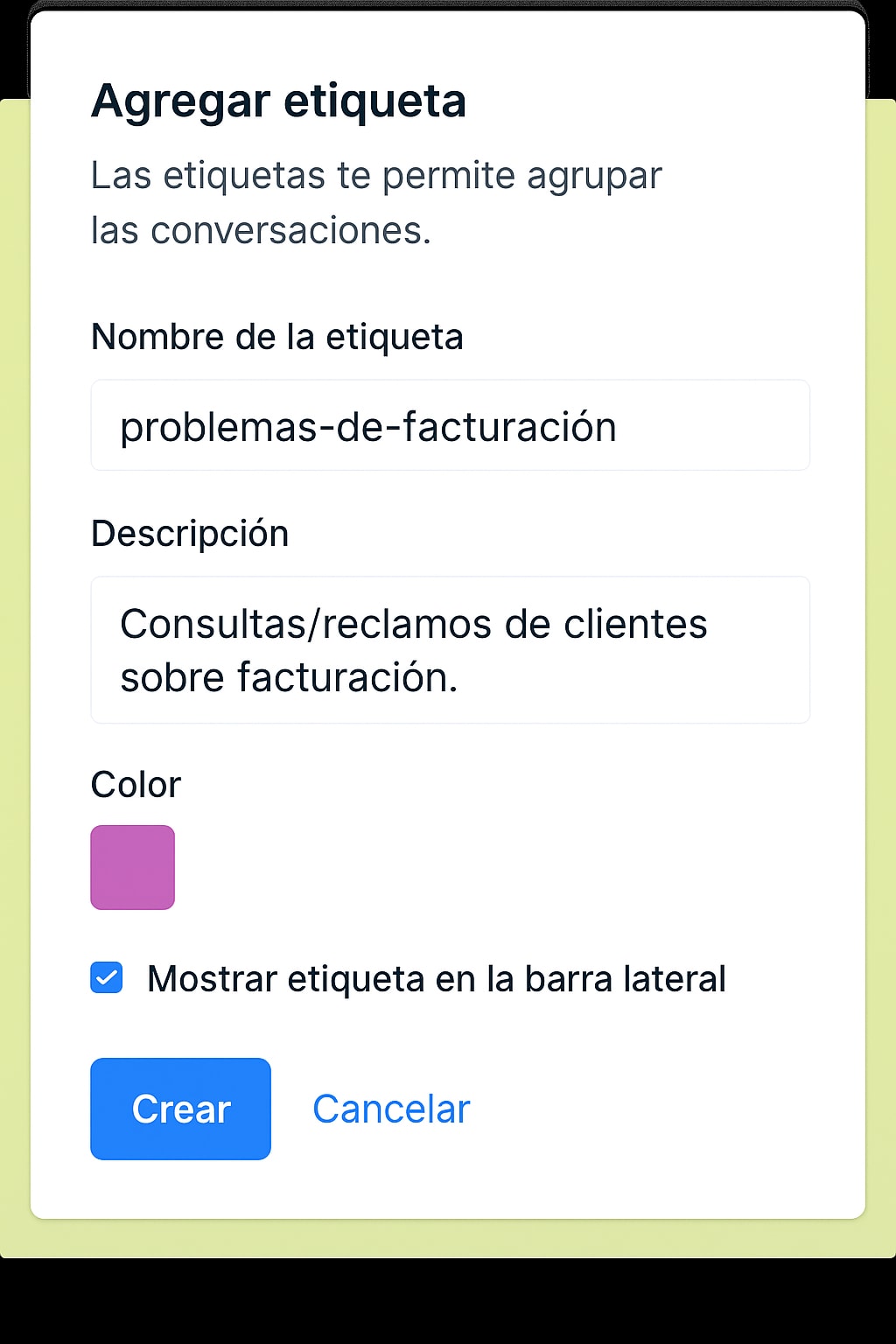Image resolution: width=896 pixels, height=1344 pixels.
Task: Select the text problemas-de-facturación
Action: [368, 426]
